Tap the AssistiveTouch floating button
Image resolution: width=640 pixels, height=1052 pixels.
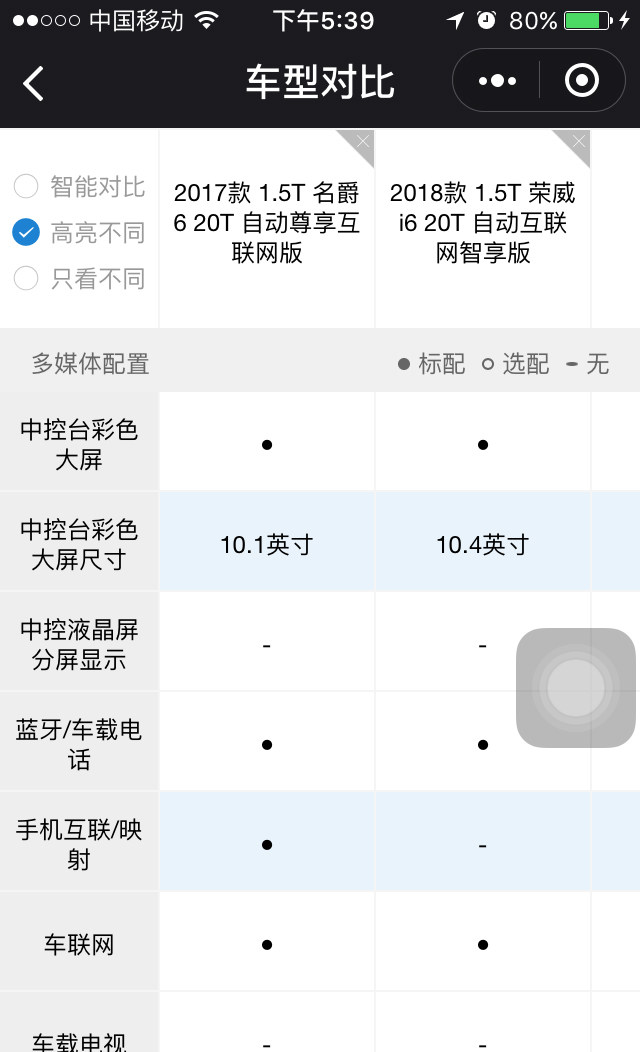pos(576,688)
